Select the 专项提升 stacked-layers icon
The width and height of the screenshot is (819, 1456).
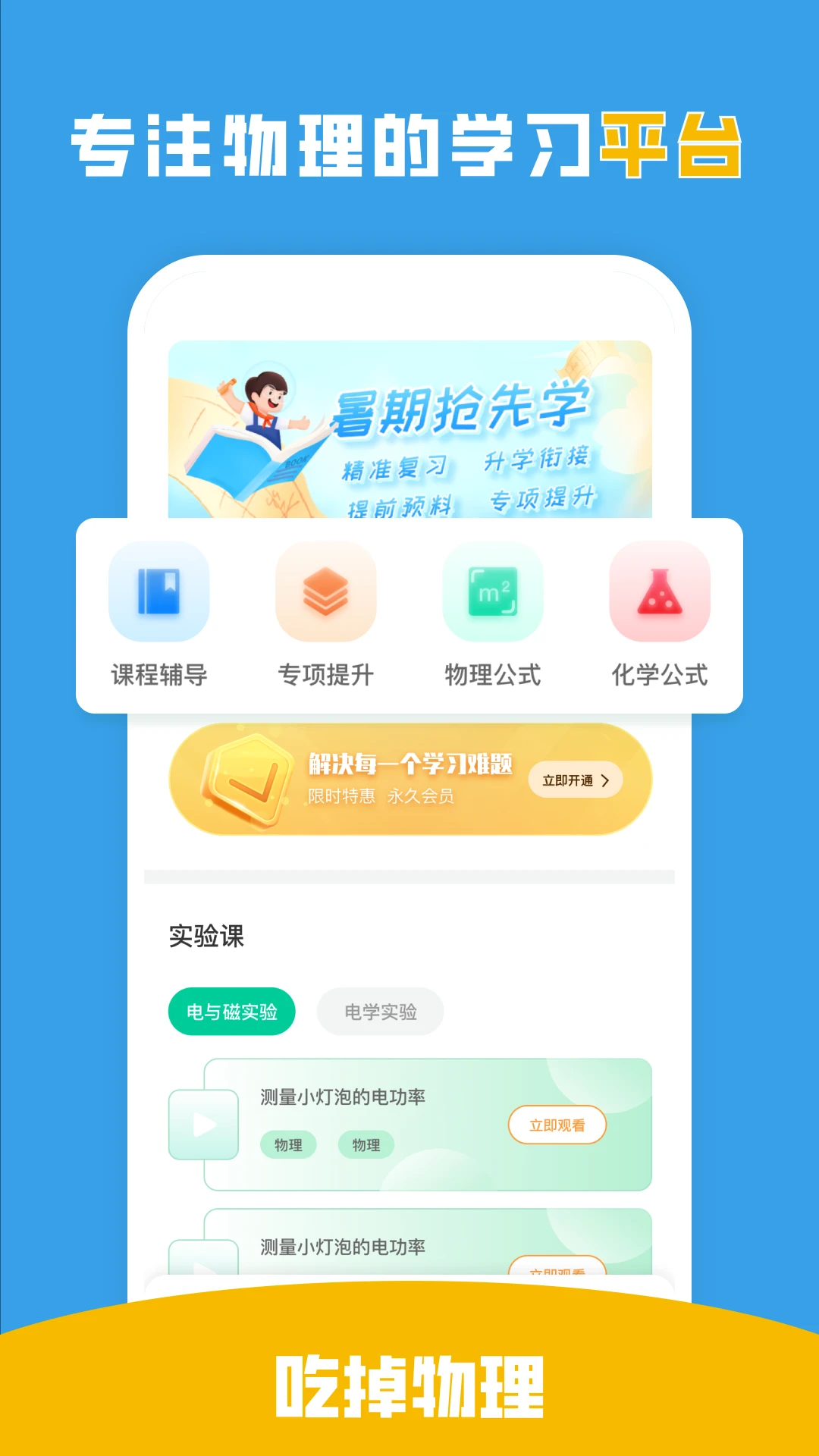click(325, 593)
